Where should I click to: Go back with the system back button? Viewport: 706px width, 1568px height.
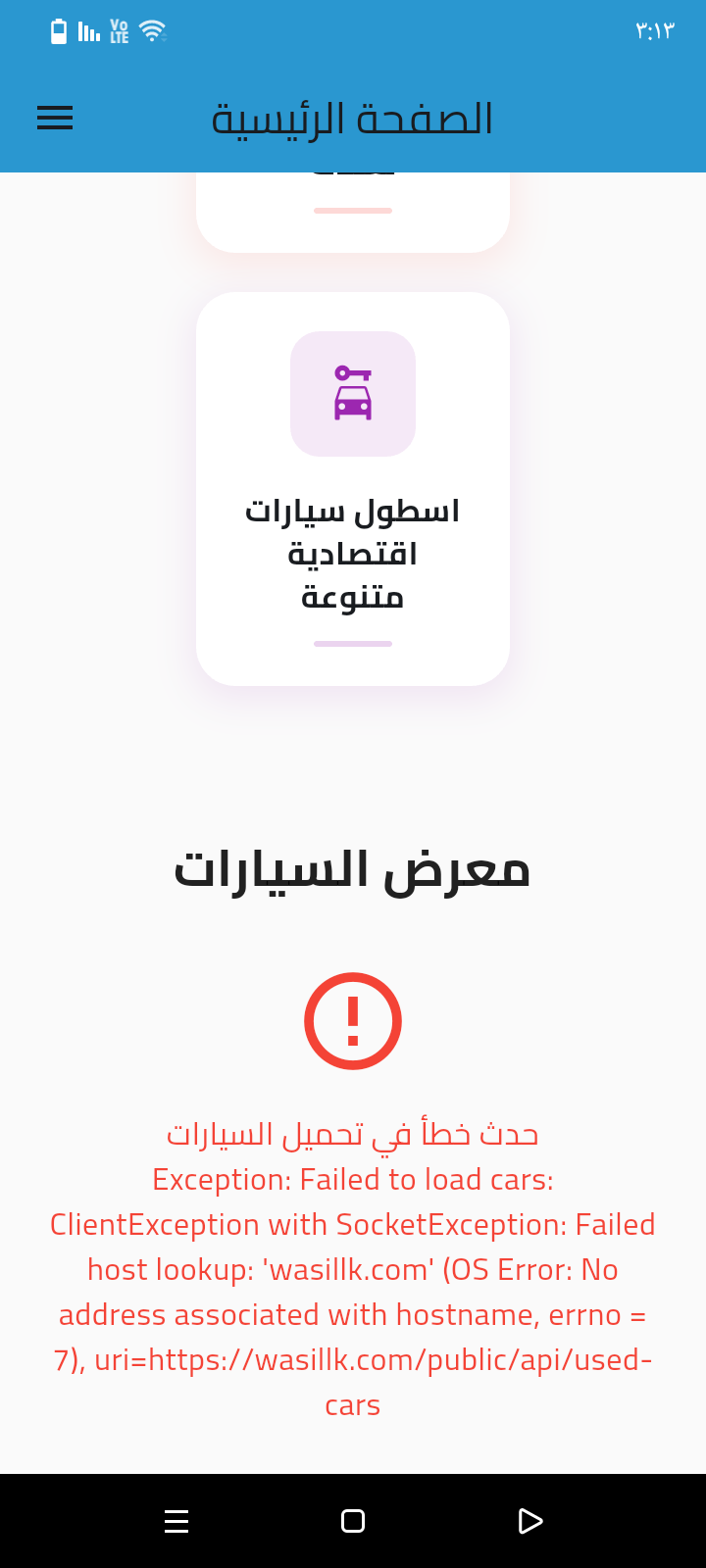pyautogui.click(x=529, y=1521)
